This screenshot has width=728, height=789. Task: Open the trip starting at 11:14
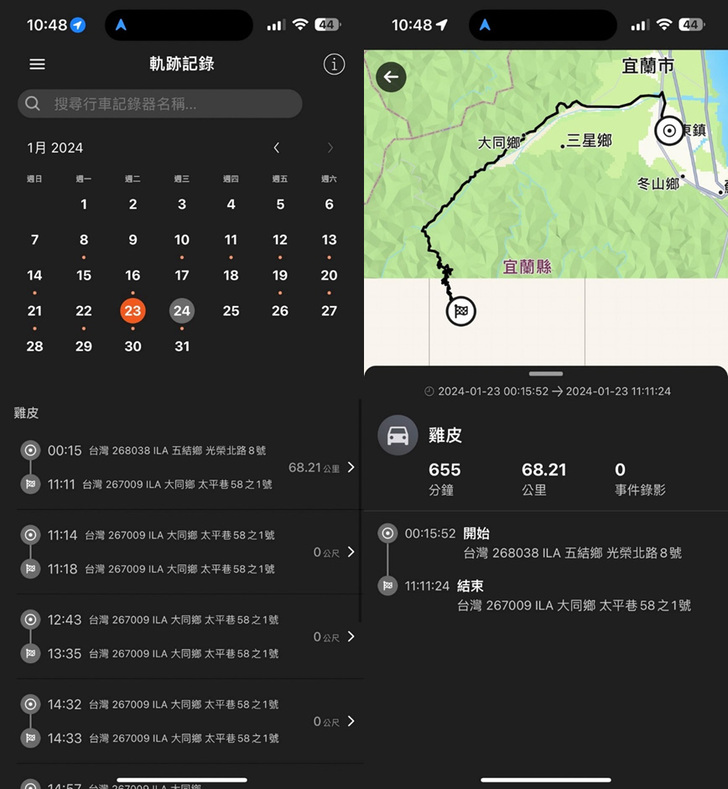tap(190, 552)
